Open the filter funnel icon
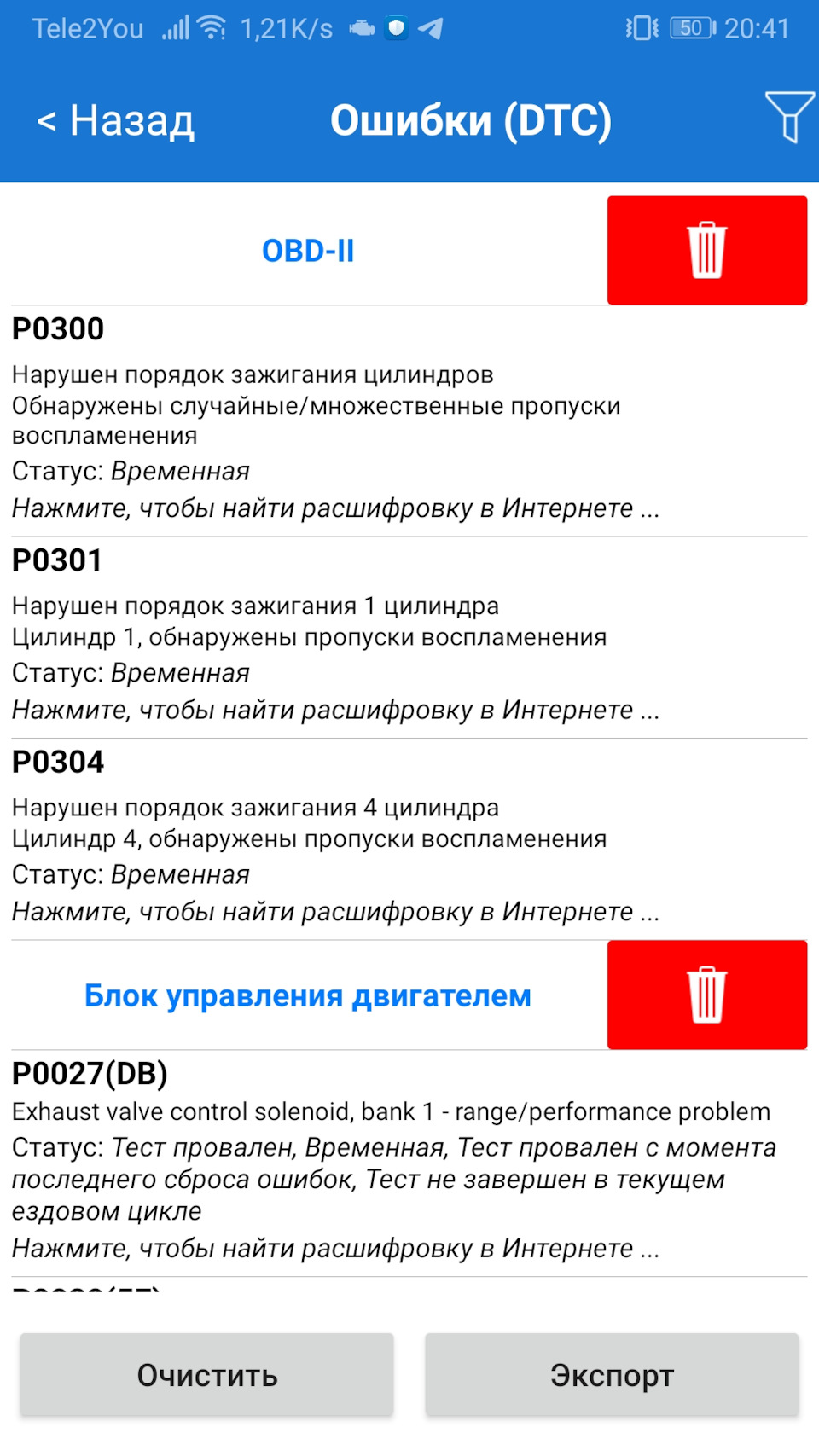 pyautogui.click(x=789, y=117)
